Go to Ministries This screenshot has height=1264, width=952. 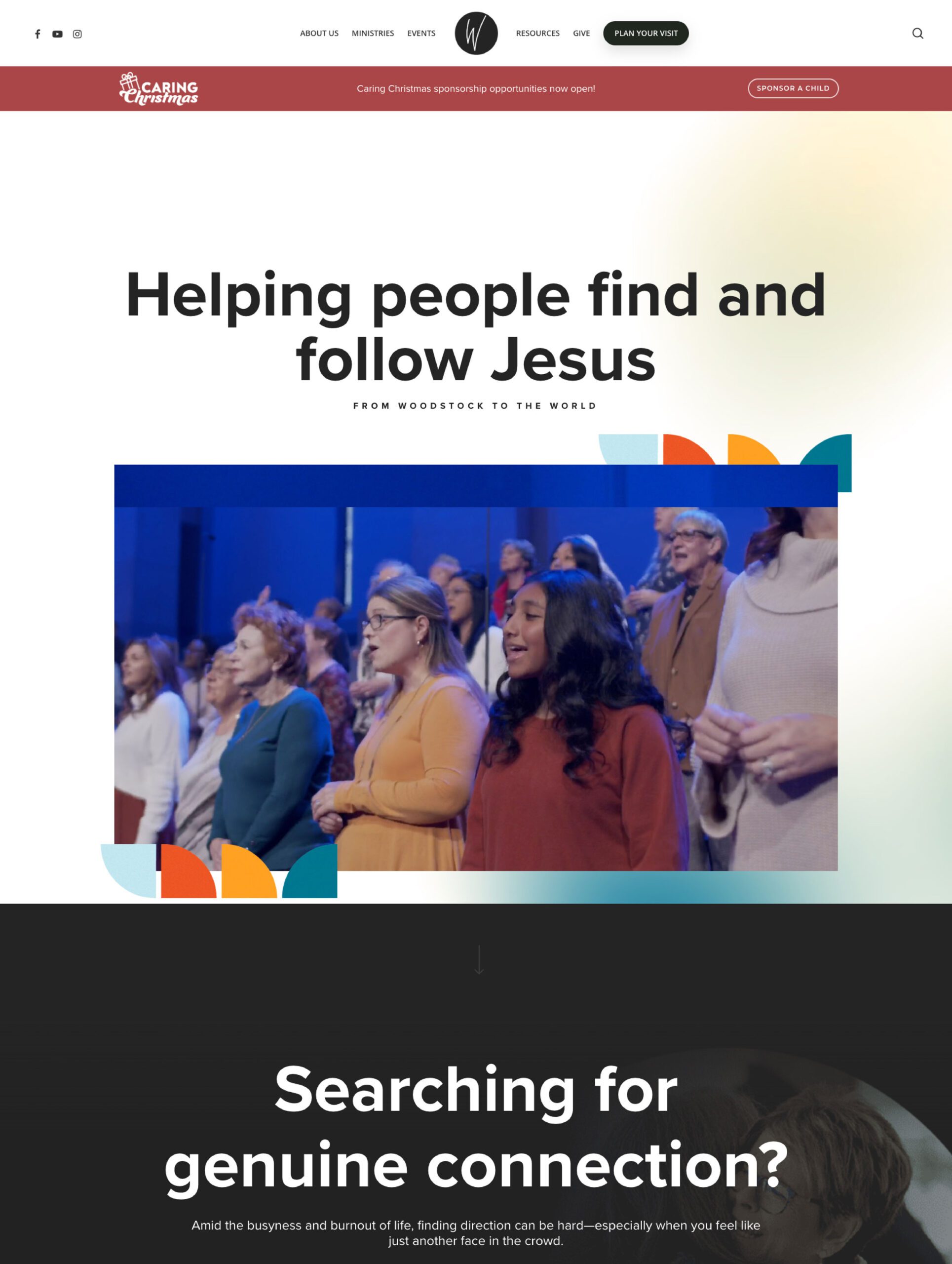coord(372,33)
